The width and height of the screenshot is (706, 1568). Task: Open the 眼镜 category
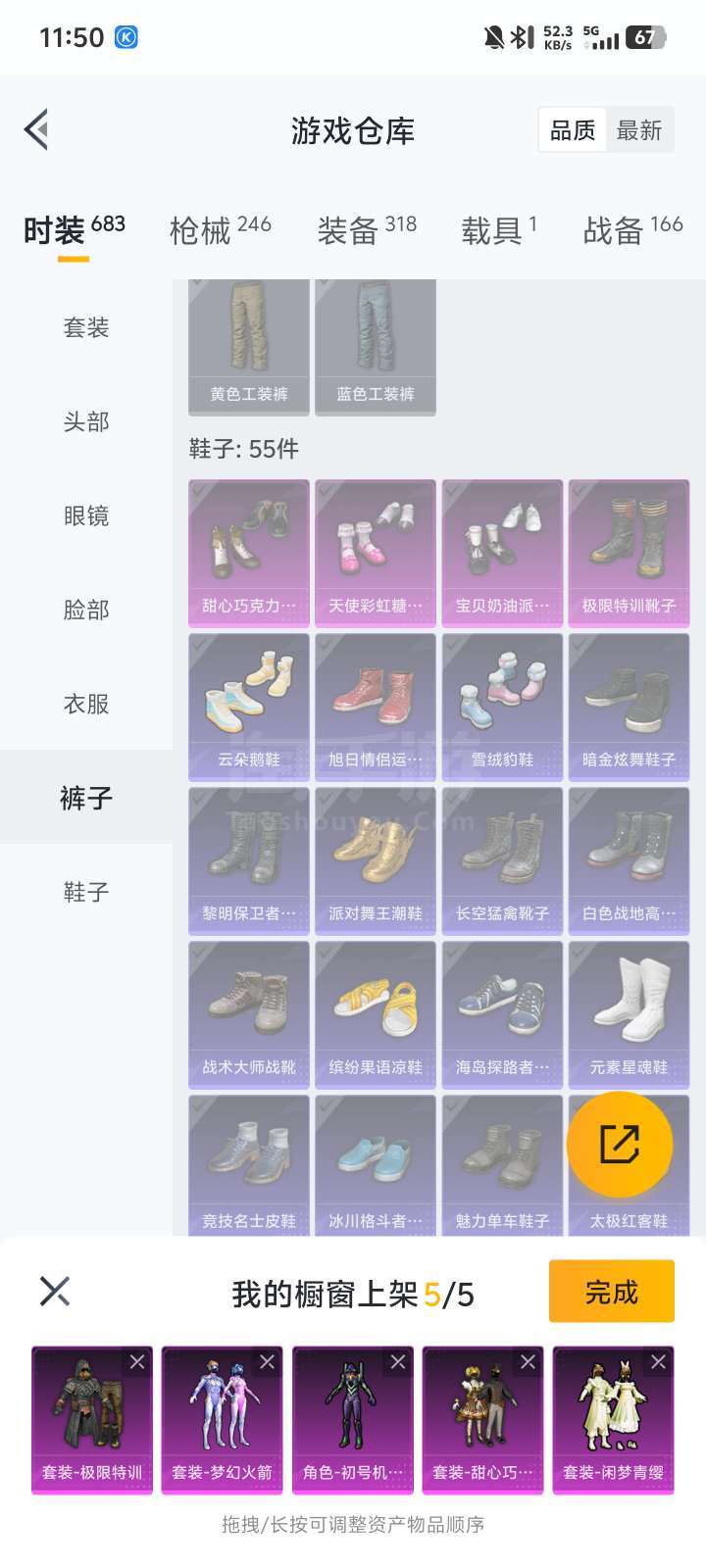point(86,515)
